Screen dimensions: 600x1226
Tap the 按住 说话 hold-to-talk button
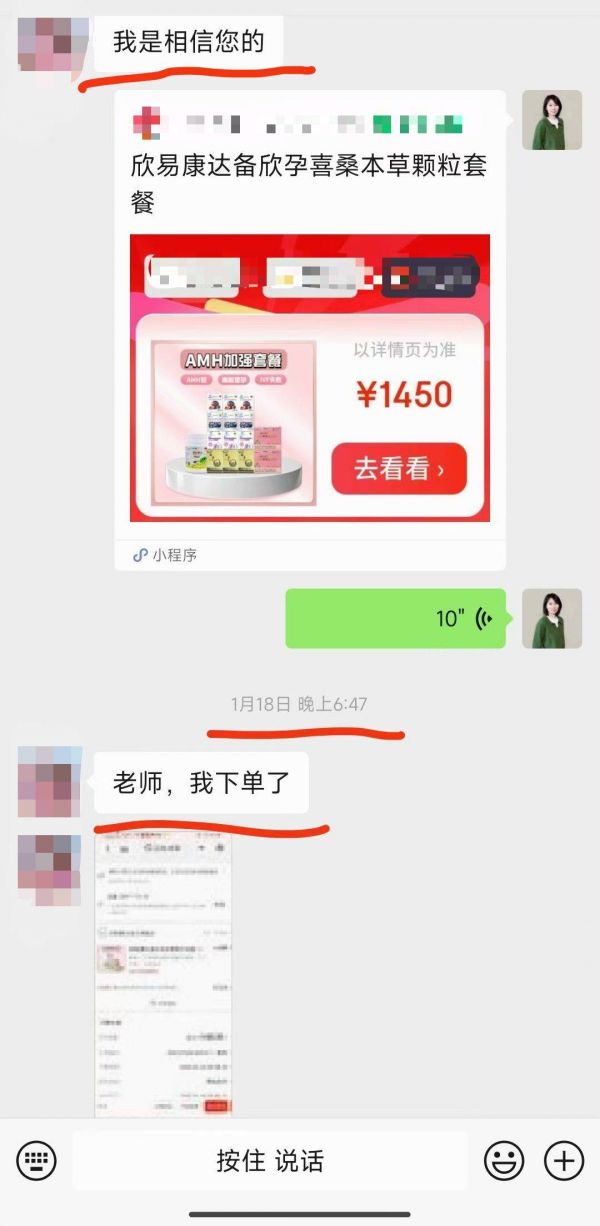click(270, 1161)
